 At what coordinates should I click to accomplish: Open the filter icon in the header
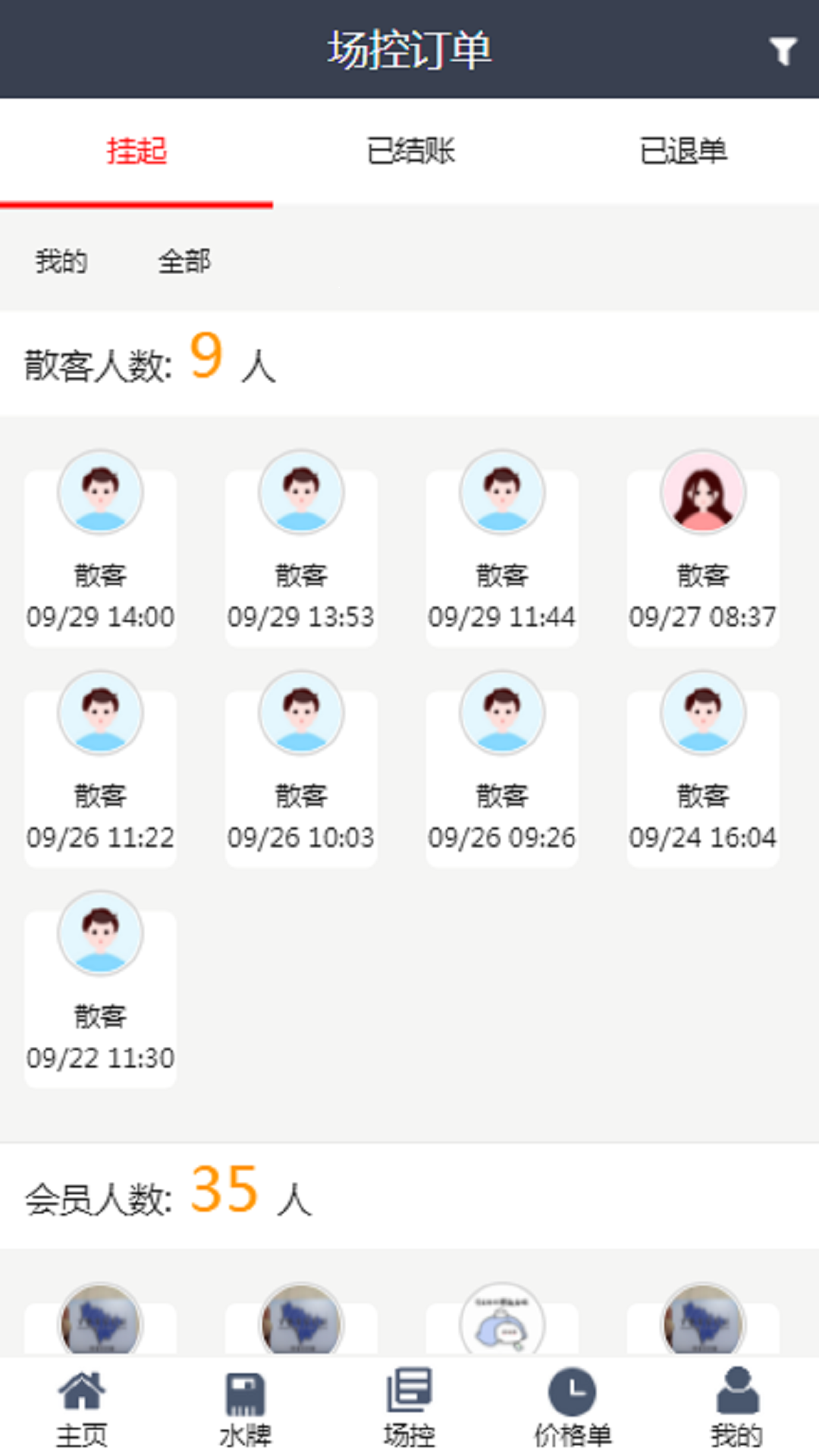click(x=783, y=51)
